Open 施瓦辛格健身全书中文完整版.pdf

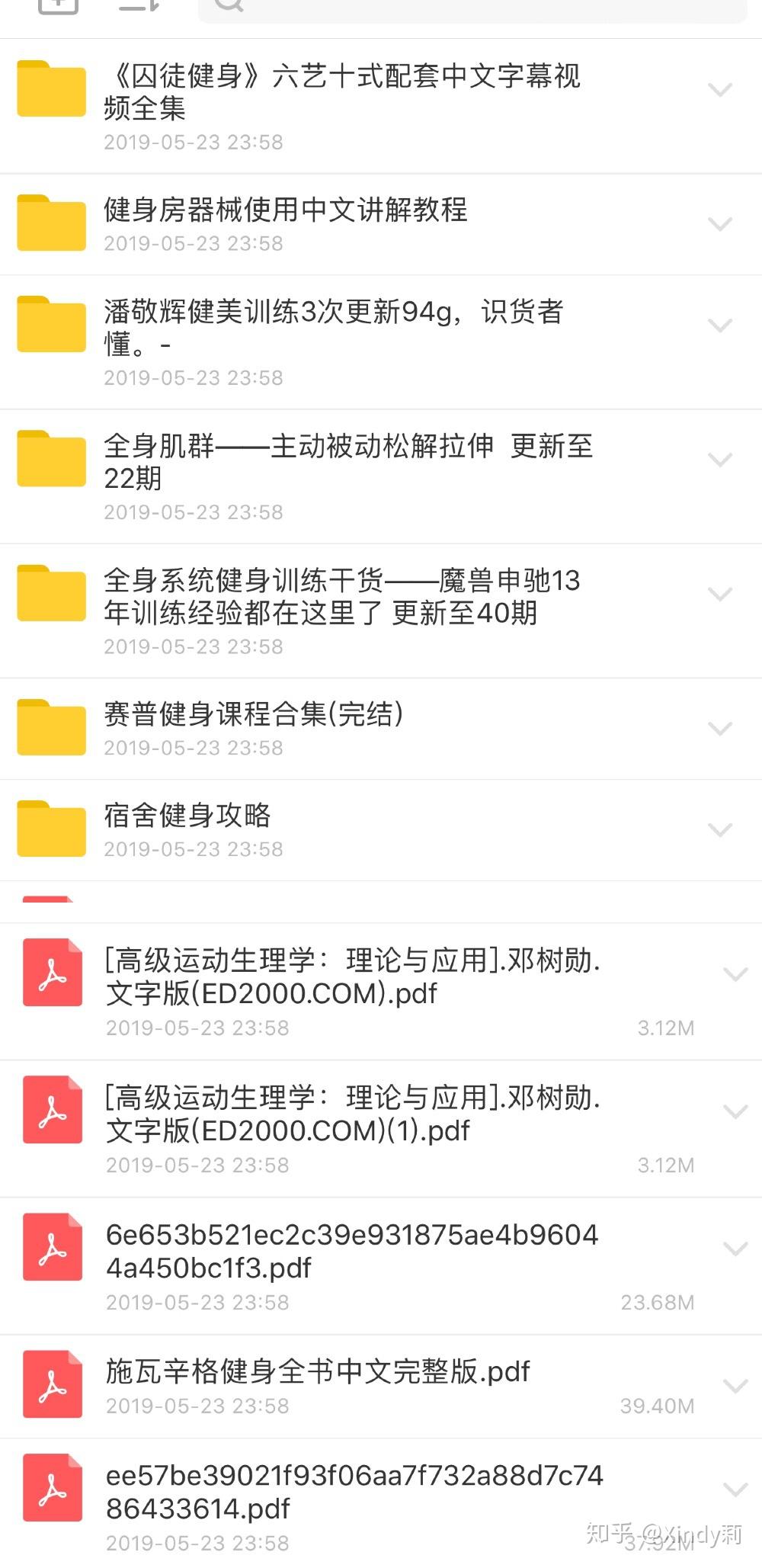318,1372
